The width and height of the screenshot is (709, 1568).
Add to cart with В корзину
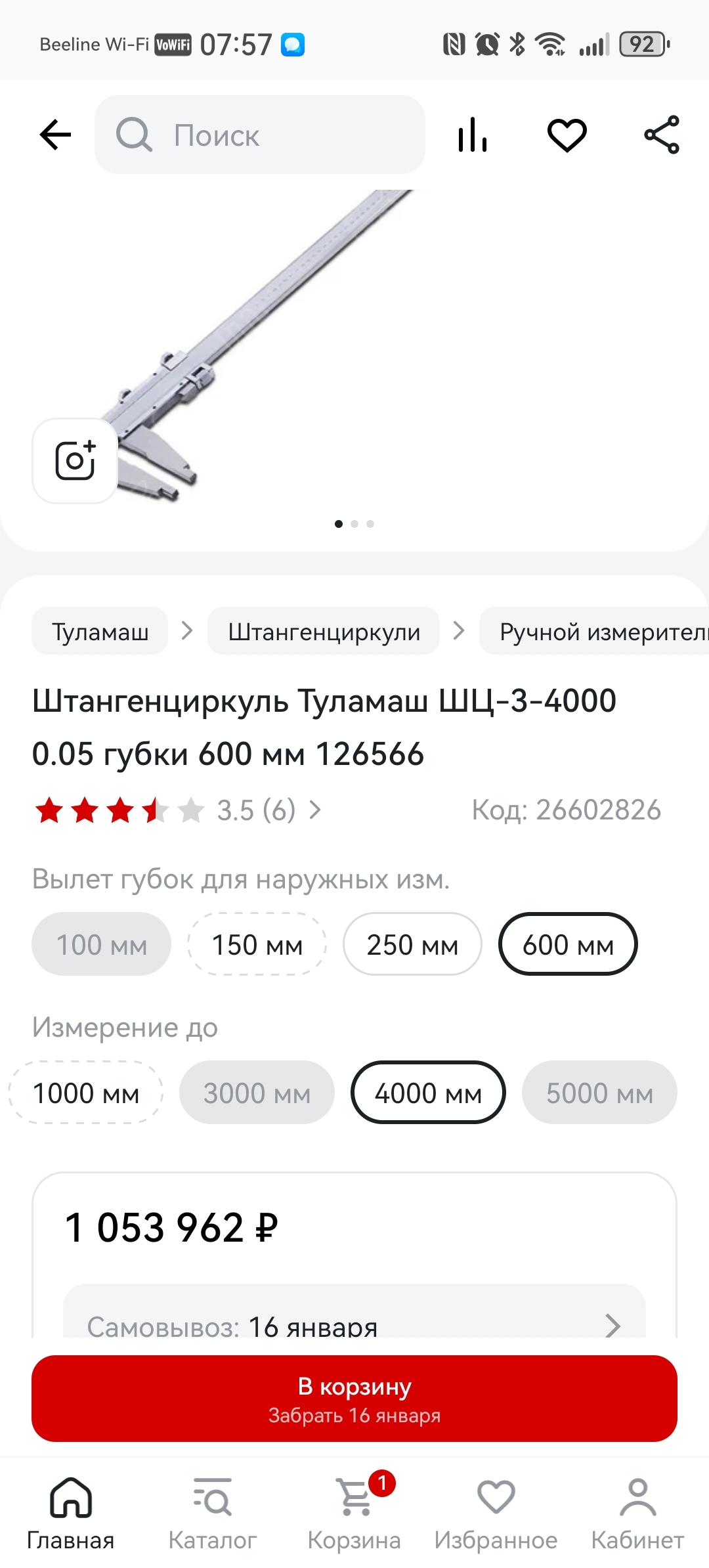coord(354,1399)
